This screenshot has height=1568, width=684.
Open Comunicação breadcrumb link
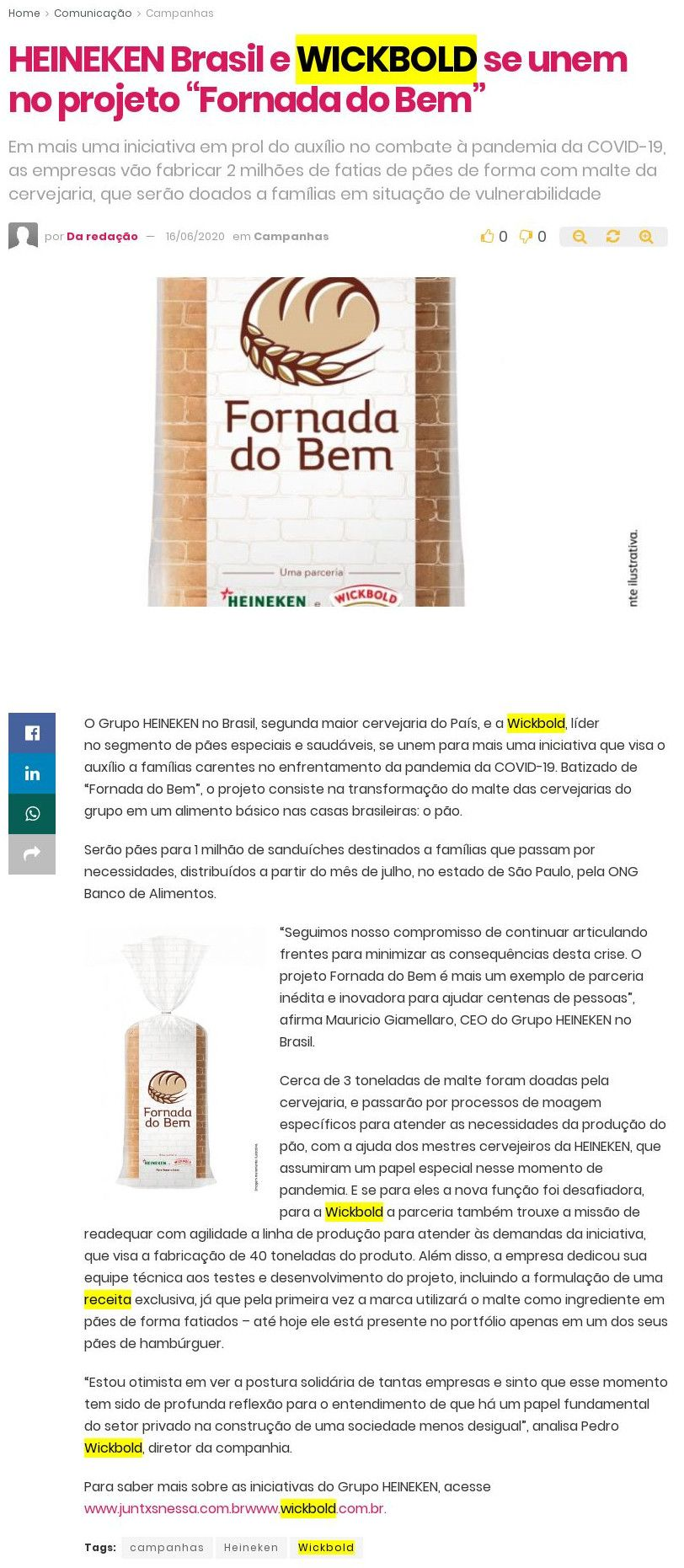click(x=93, y=13)
